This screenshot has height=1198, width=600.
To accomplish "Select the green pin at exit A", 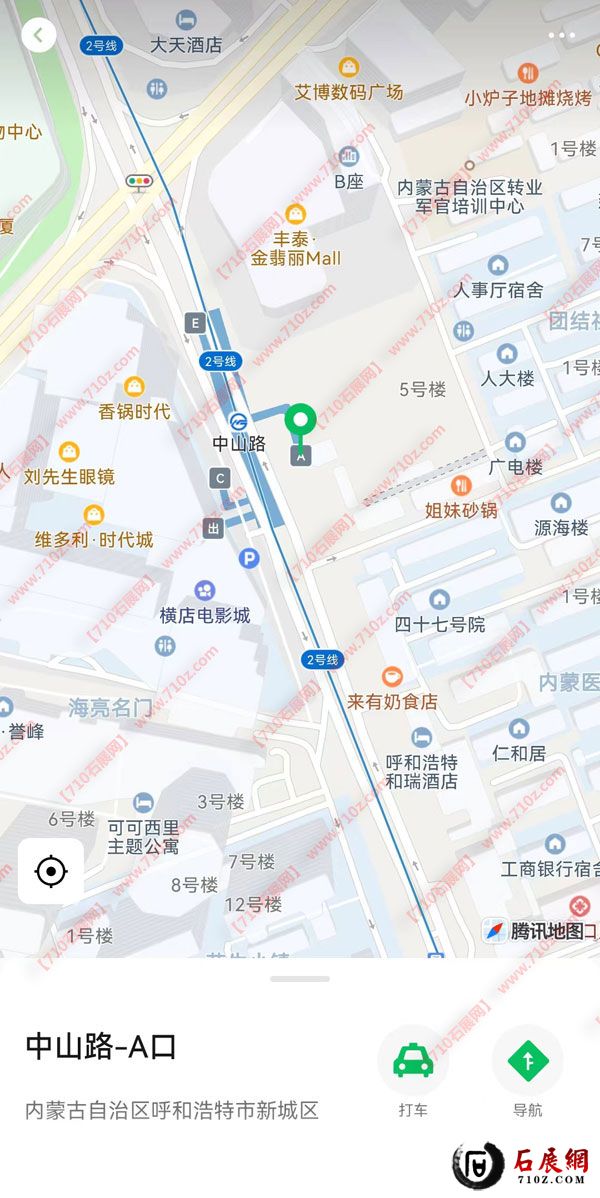I will click(300, 423).
